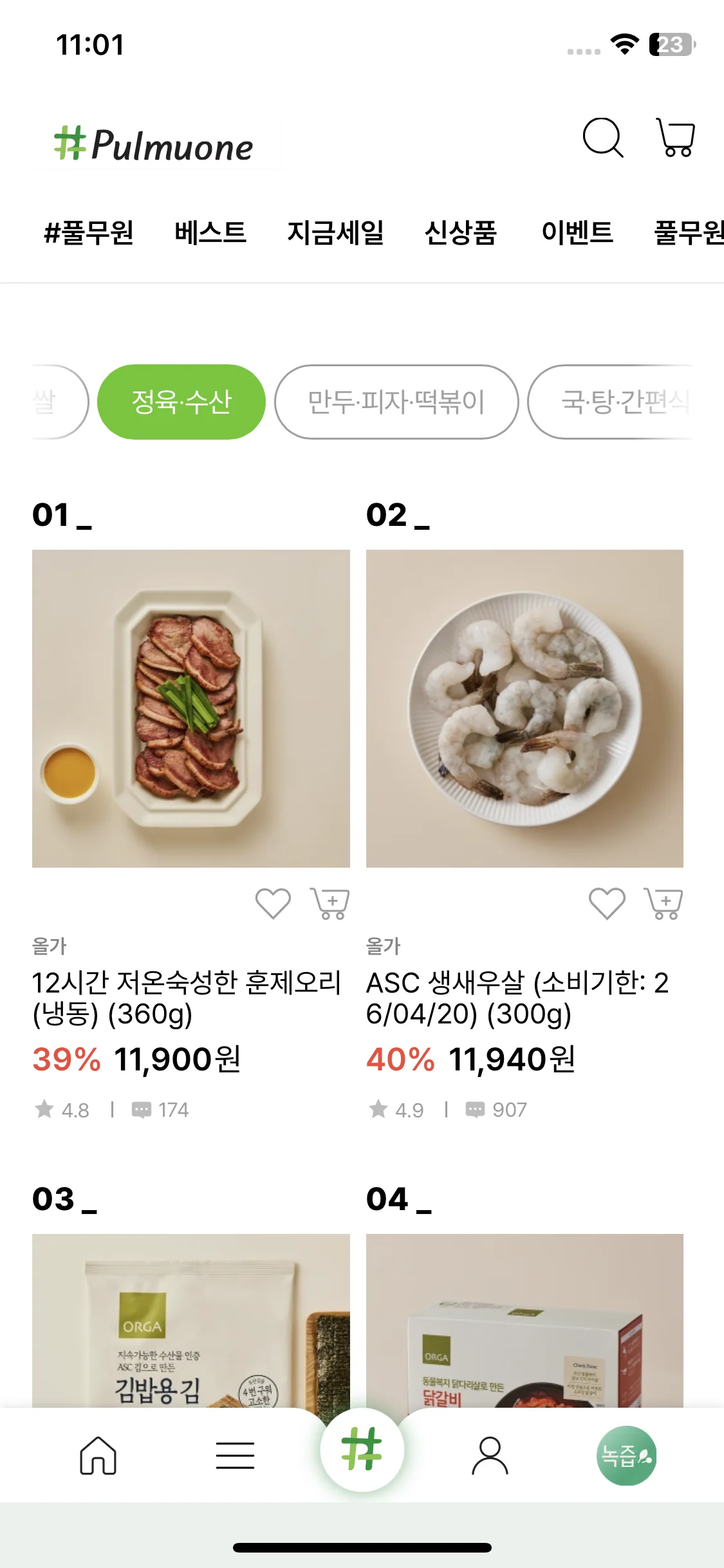This screenshot has width=724, height=1568.
Task: Favorite the ASC 생새우살 product
Action: [x=607, y=903]
